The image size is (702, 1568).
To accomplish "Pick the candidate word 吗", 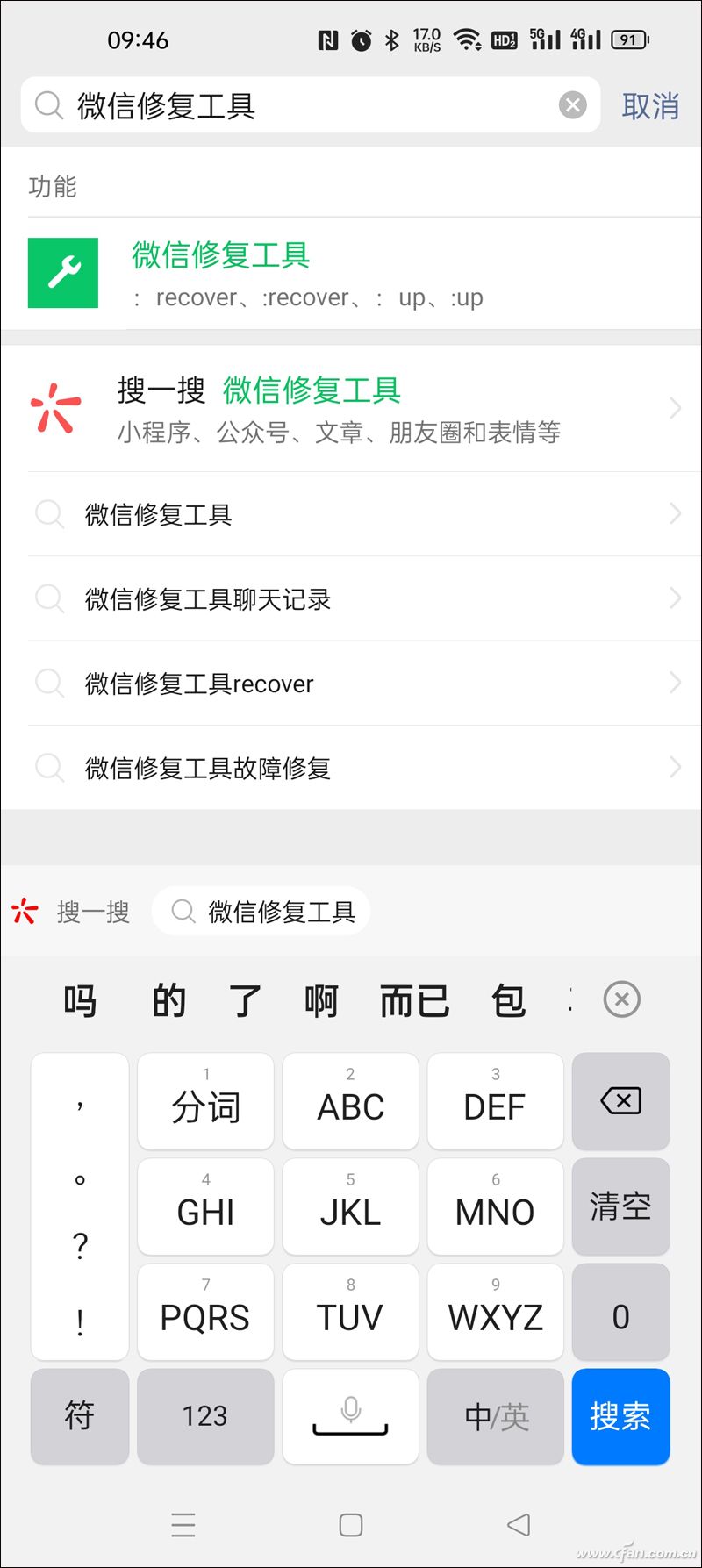I will pyautogui.click(x=80, y=1000).
